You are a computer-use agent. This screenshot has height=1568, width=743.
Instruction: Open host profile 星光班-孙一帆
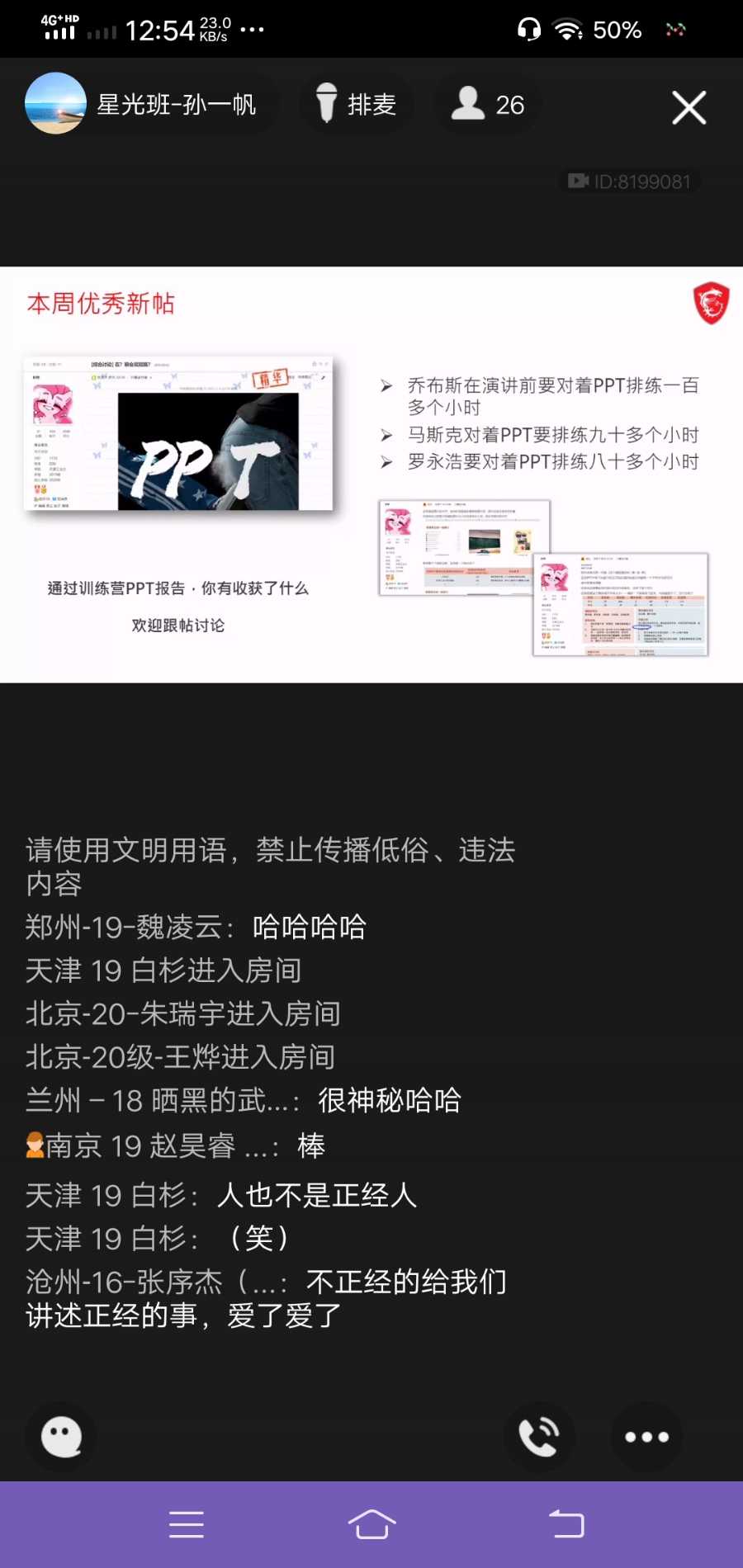140,105
